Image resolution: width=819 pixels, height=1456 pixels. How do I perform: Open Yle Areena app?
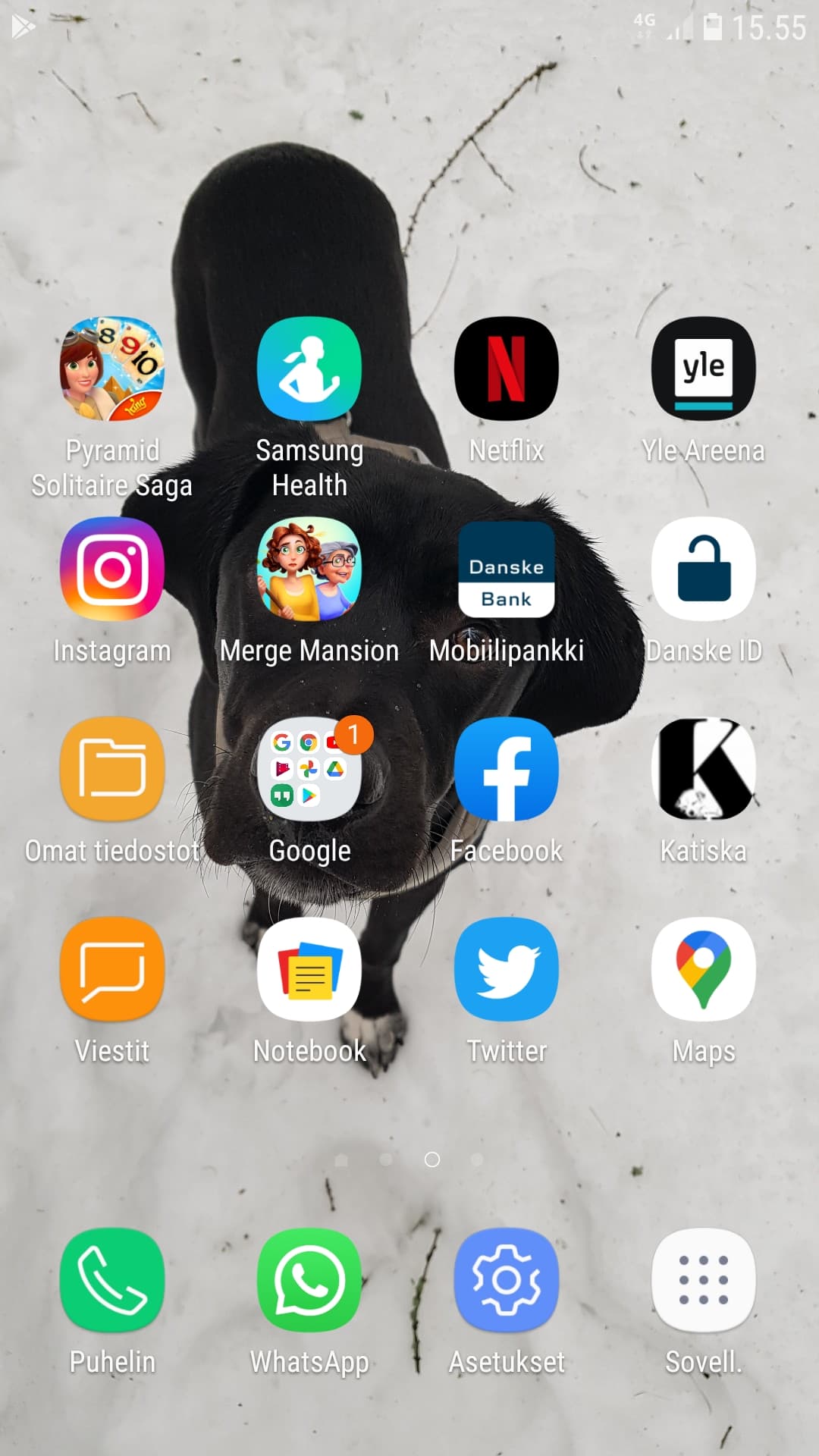click(704, 369)
